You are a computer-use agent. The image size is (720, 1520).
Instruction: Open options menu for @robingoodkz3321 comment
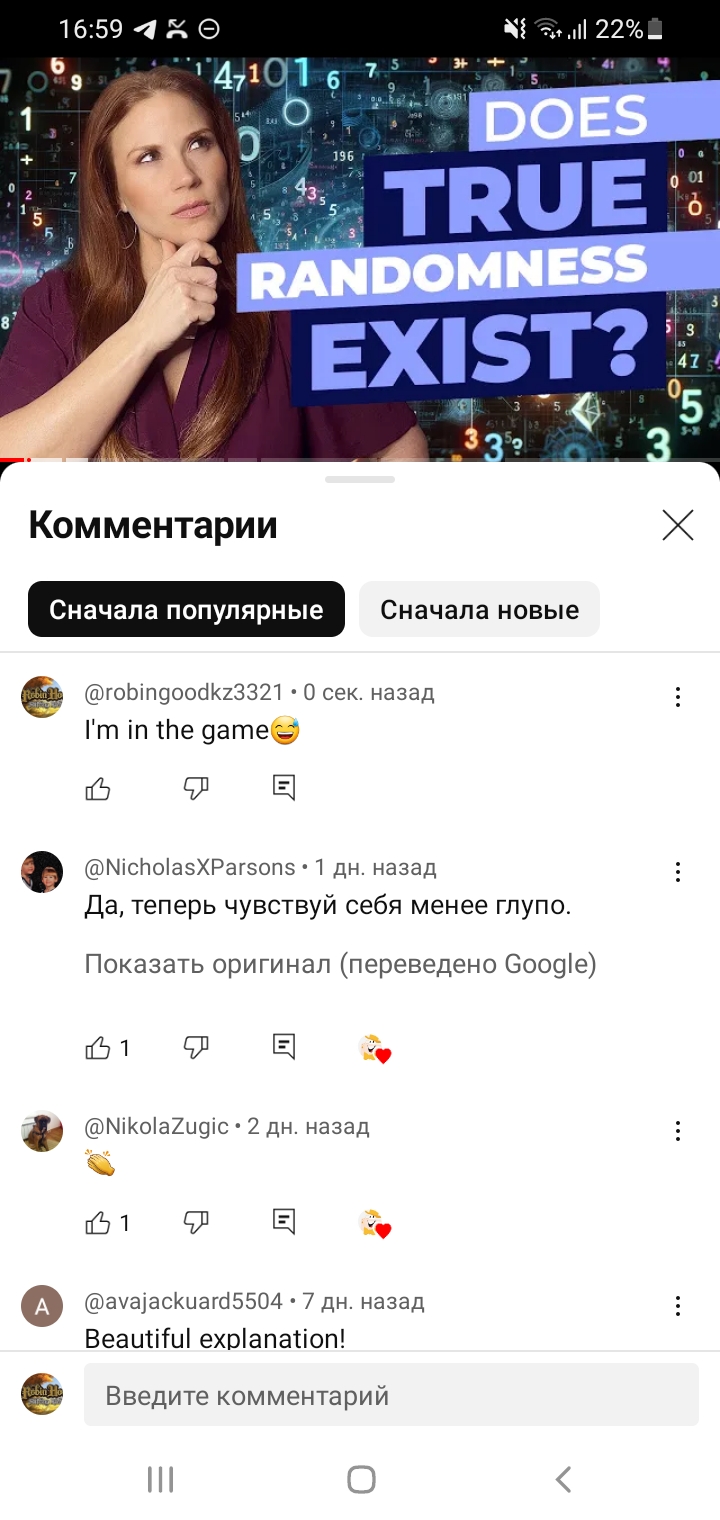point(677,697)
